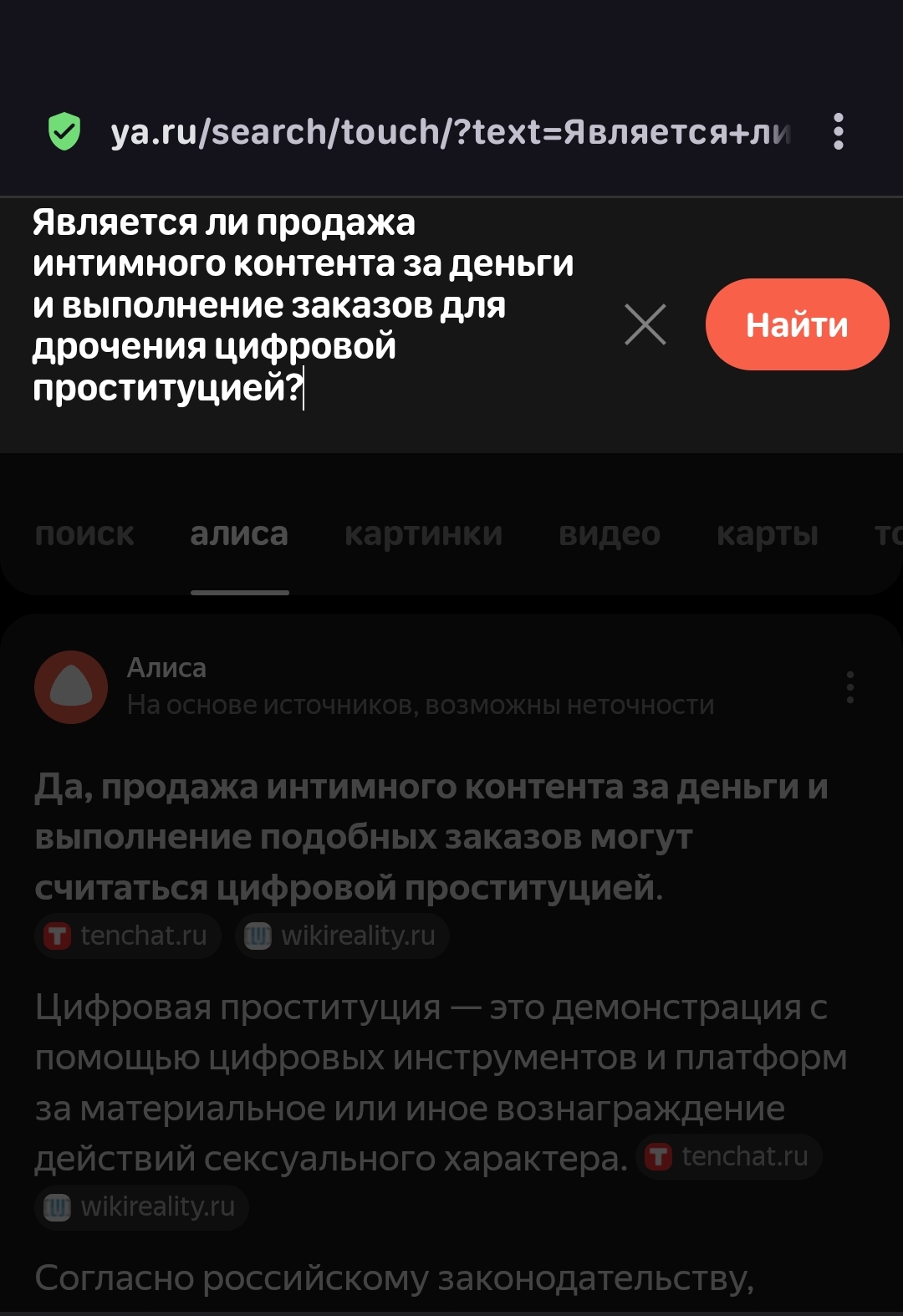This screenshot has width=903, height=1316.
Task: Switch to the поиск tab
Action: click(x=84, y=533)
